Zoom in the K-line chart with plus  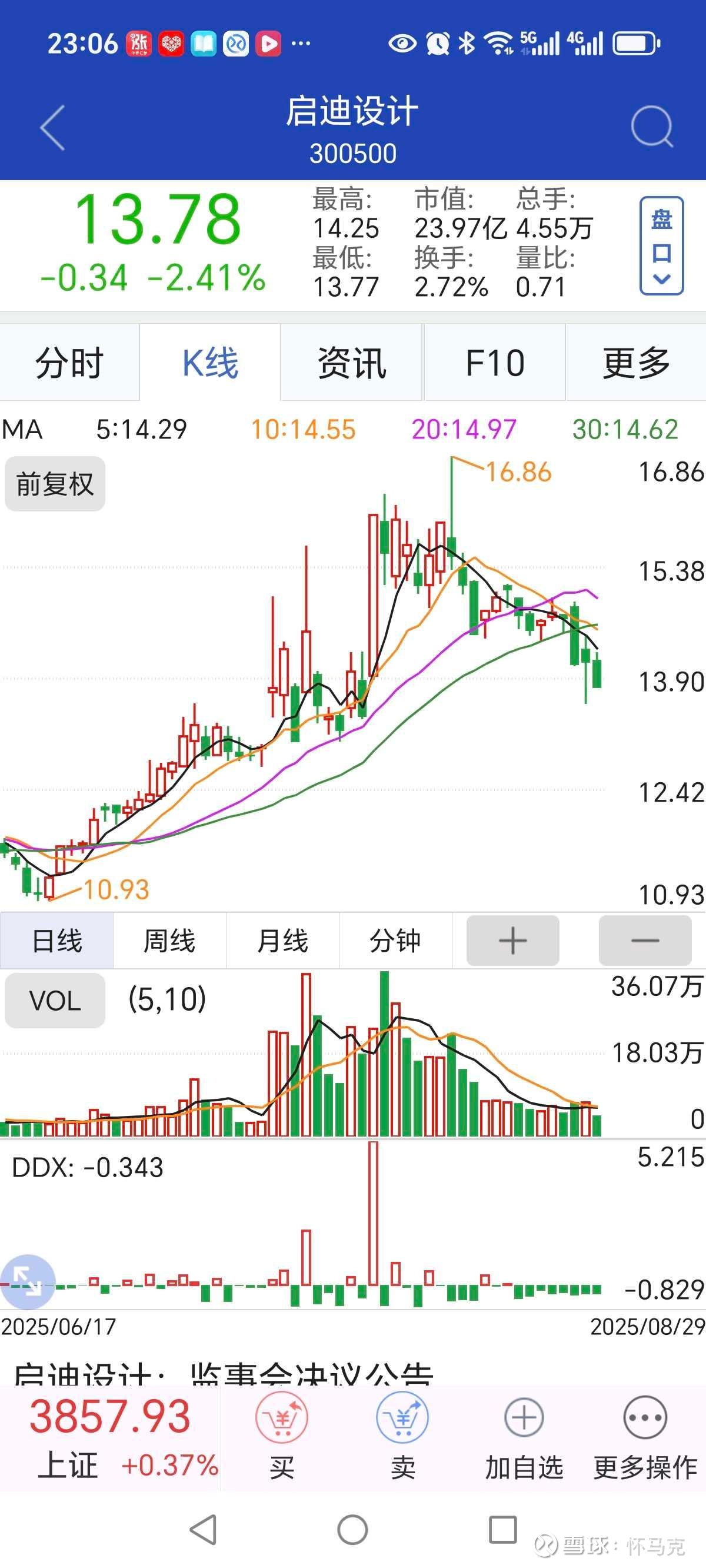pos(512,941)
